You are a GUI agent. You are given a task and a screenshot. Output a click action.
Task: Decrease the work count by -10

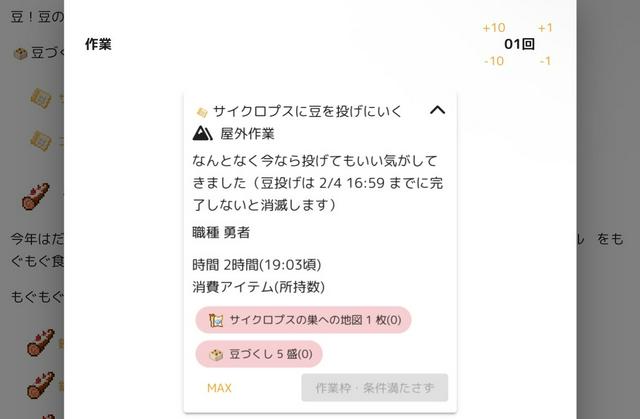click(494, 61)
